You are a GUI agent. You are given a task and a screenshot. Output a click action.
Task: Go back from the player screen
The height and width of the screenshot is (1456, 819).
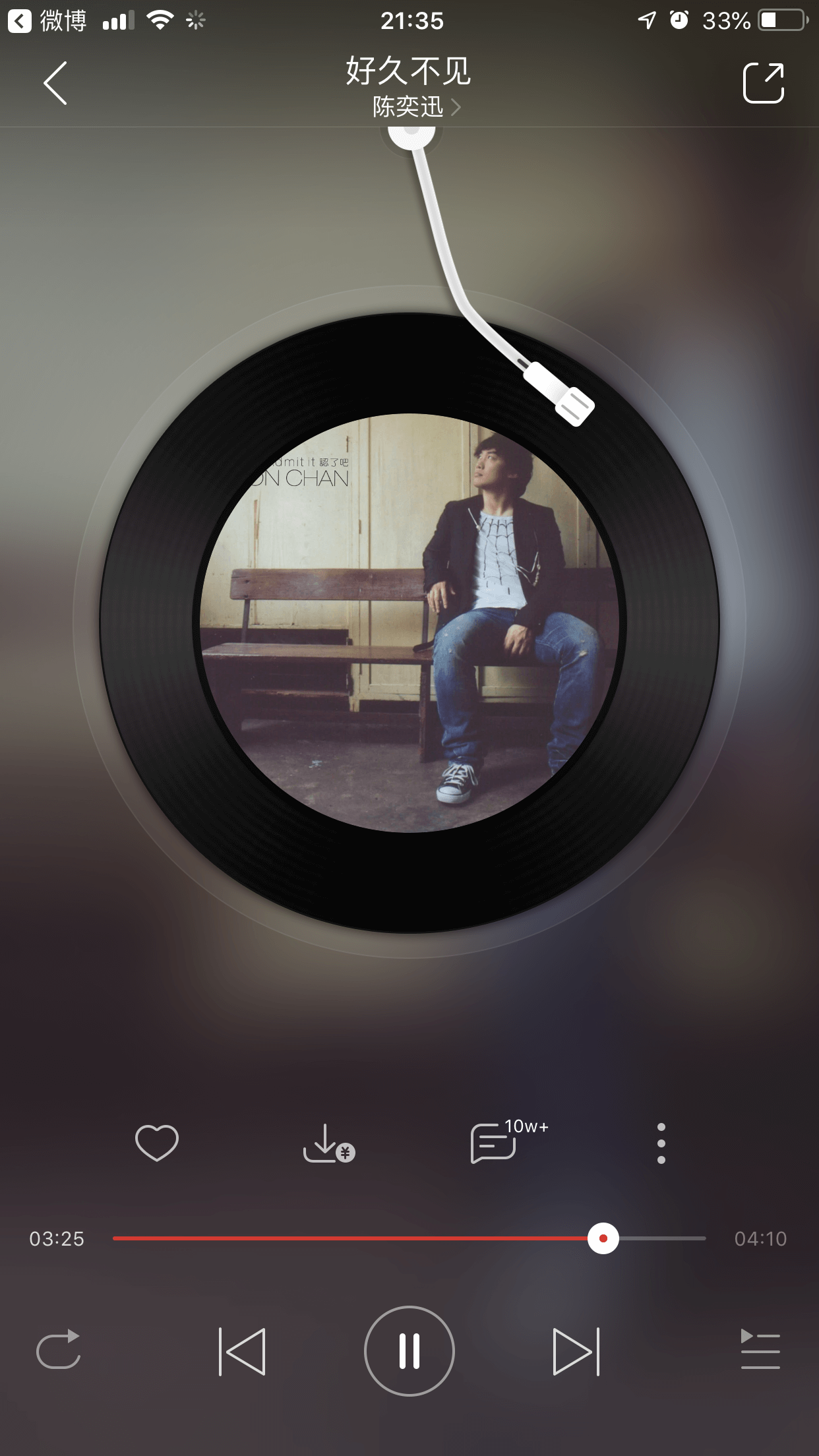55,83
